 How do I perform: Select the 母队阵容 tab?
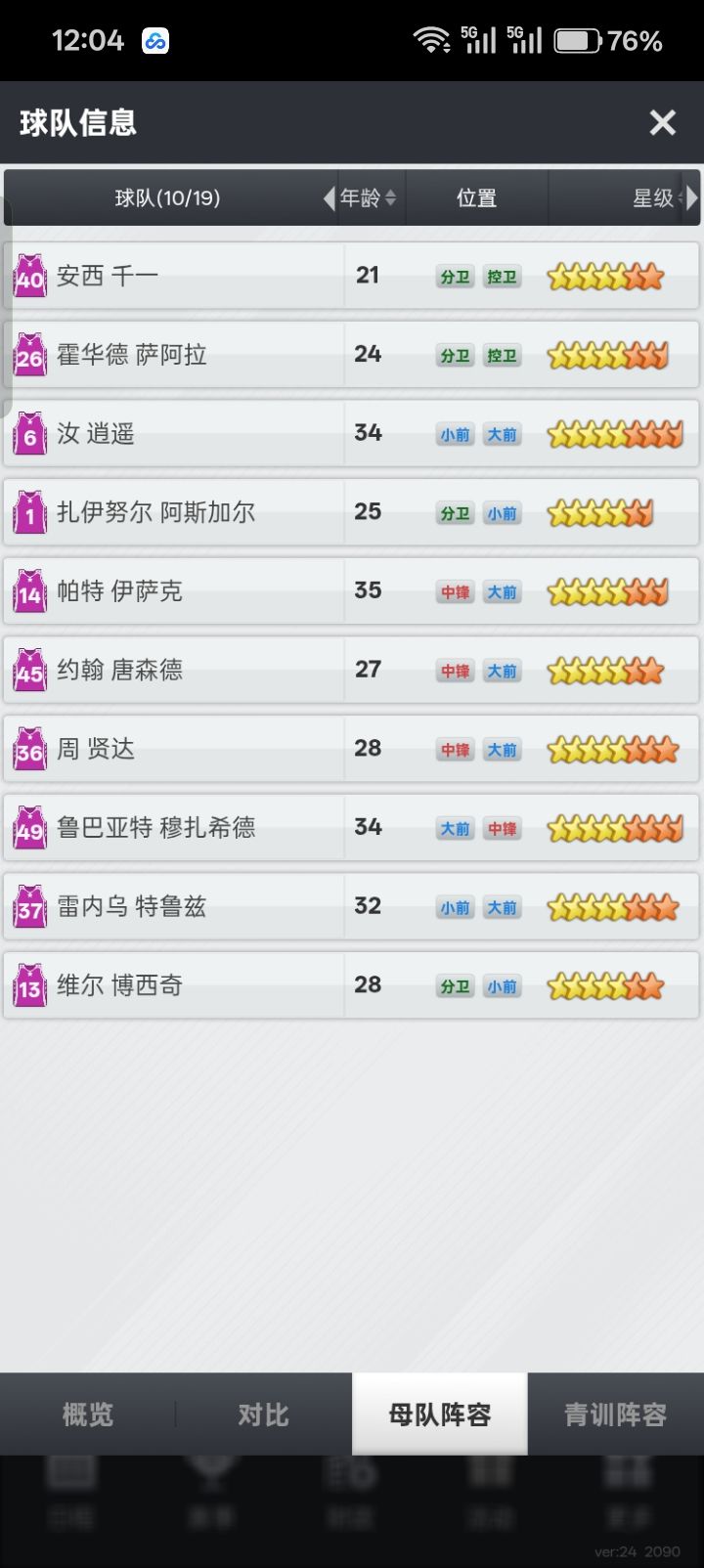[440, 1414]
